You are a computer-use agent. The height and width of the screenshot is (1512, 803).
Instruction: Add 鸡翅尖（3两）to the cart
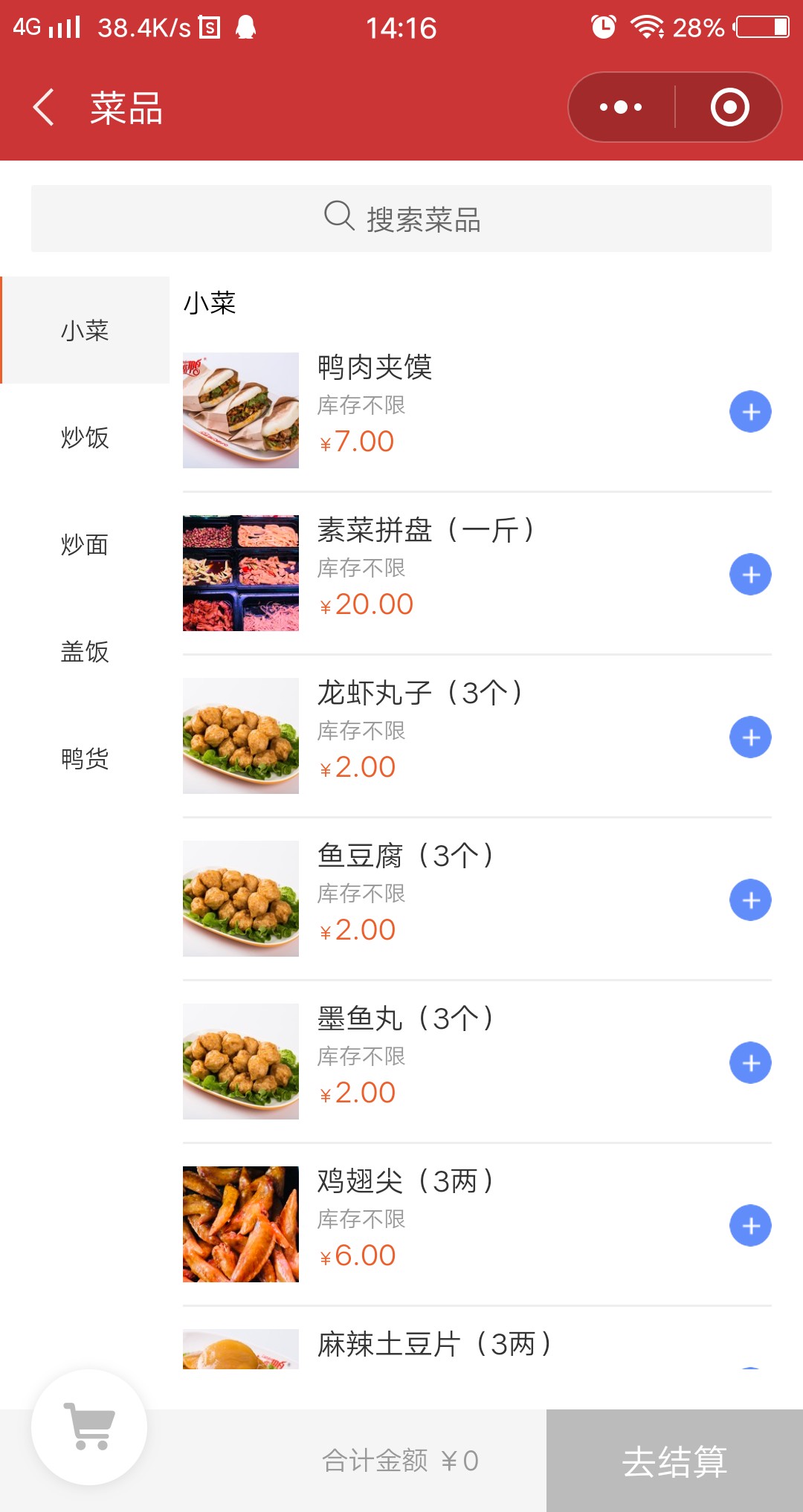pos(750,1226)
